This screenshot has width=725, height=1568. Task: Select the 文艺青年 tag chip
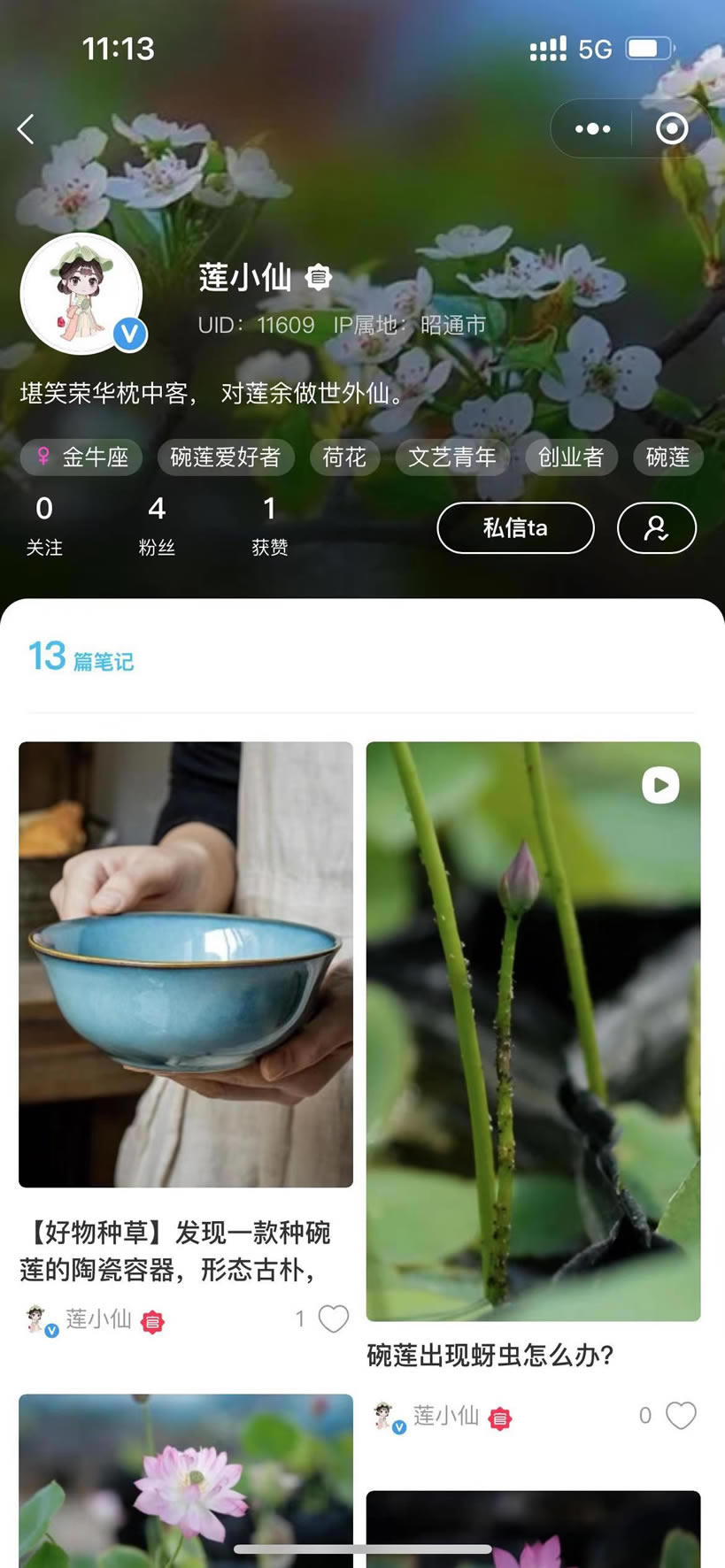coord(451,457)
